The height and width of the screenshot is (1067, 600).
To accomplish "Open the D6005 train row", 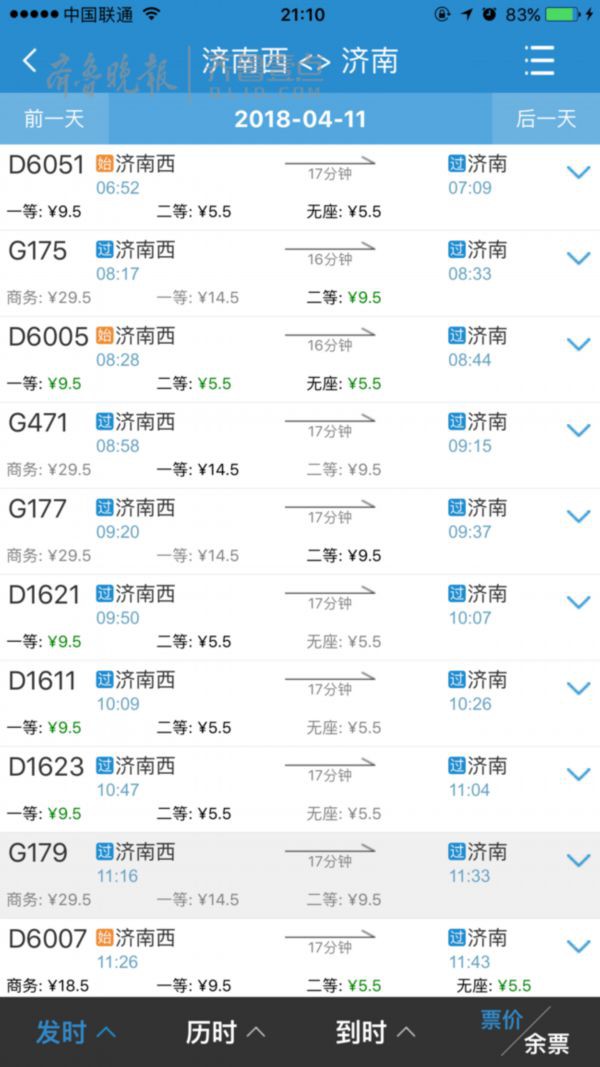I will point(300,359).
